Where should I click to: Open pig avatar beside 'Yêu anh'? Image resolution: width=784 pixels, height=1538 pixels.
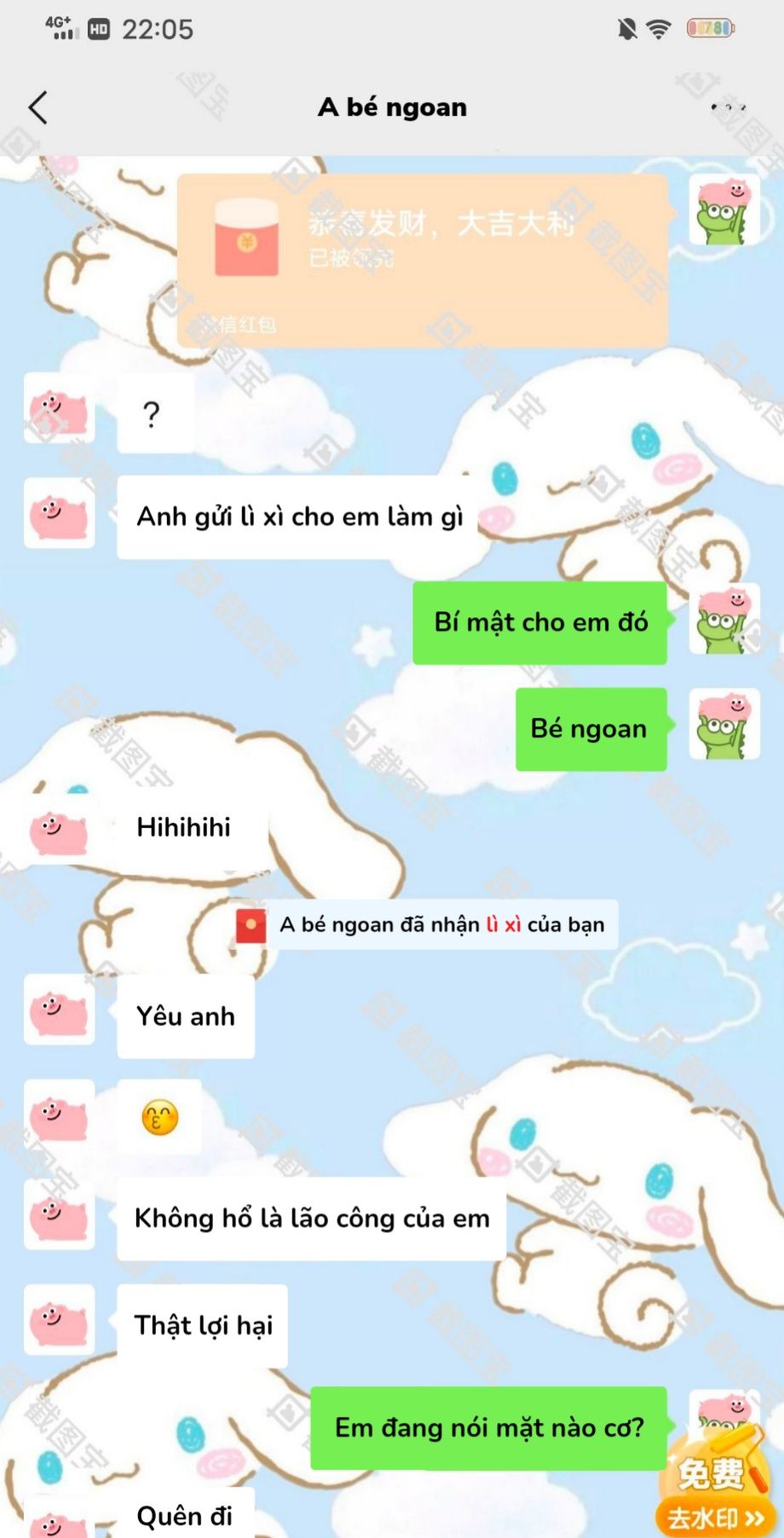59,1010
